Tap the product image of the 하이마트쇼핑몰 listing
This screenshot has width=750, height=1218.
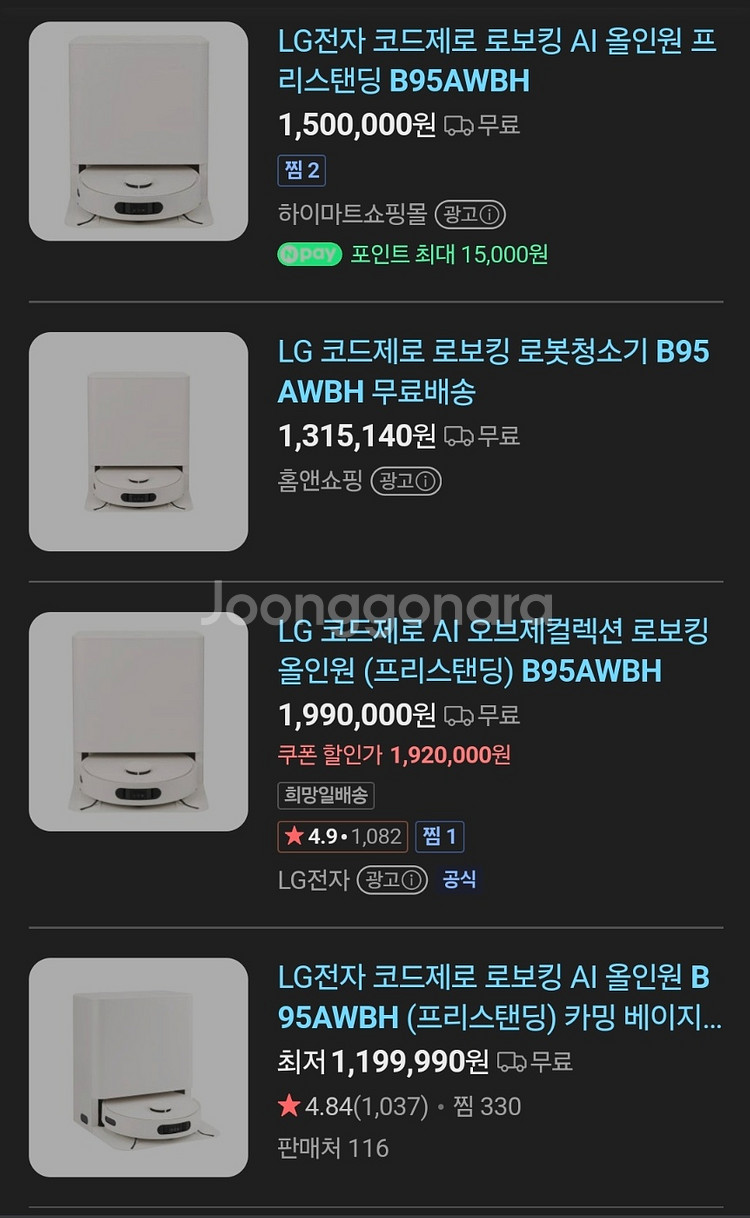tap(138, 131)
